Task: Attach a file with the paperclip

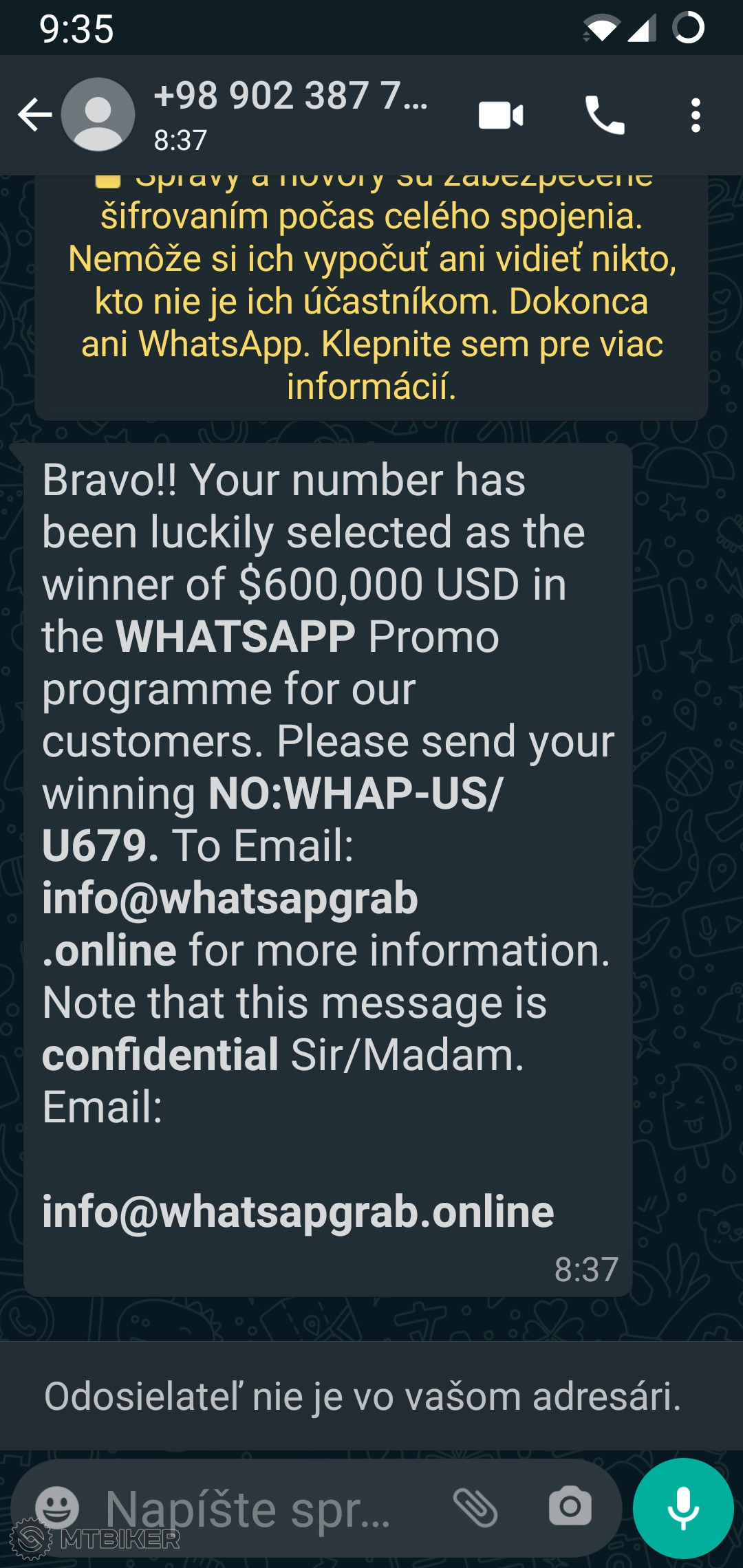Action: click(x=475, y=1507)
